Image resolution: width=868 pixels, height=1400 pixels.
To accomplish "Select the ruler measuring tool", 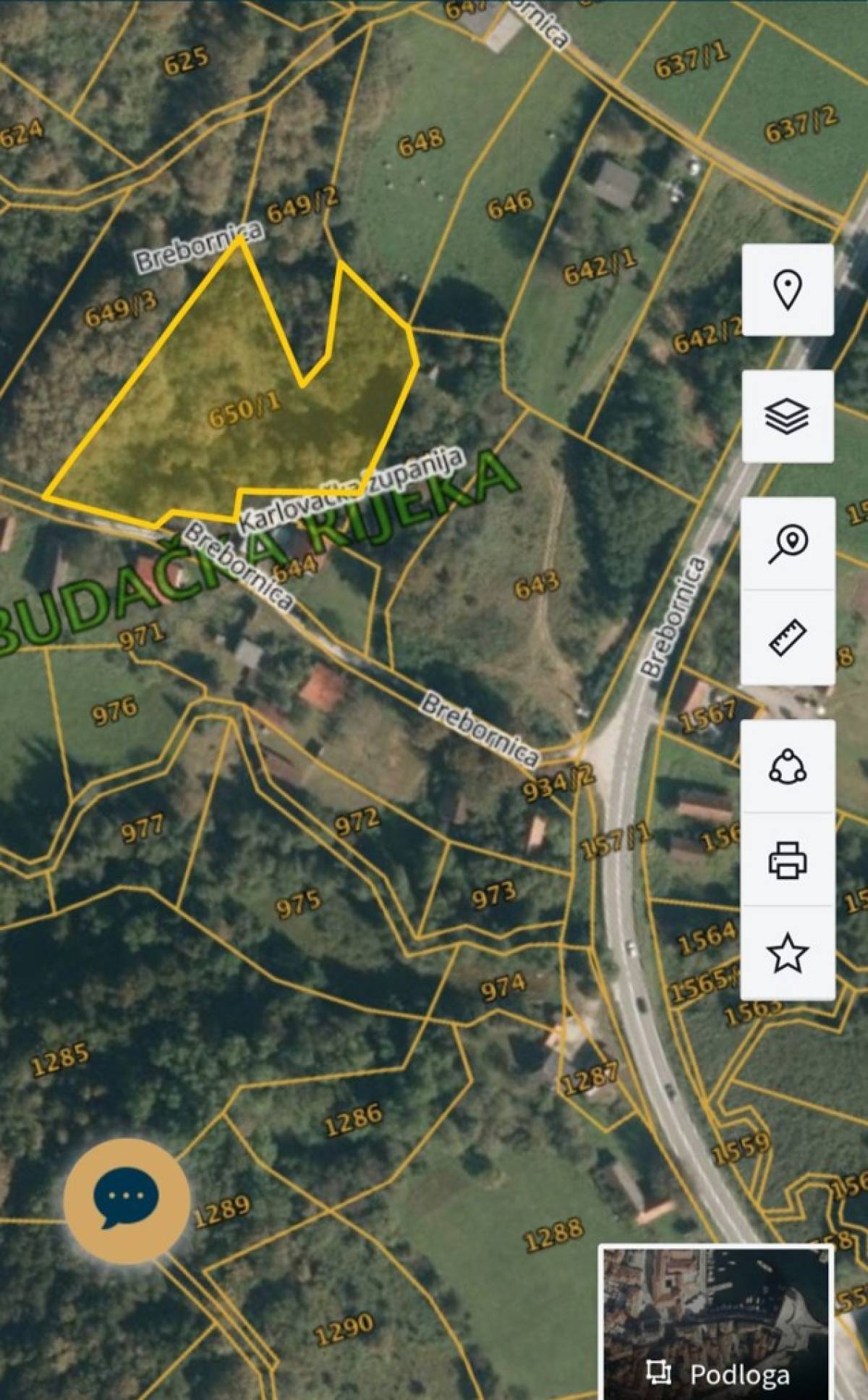I will (788, 637).
